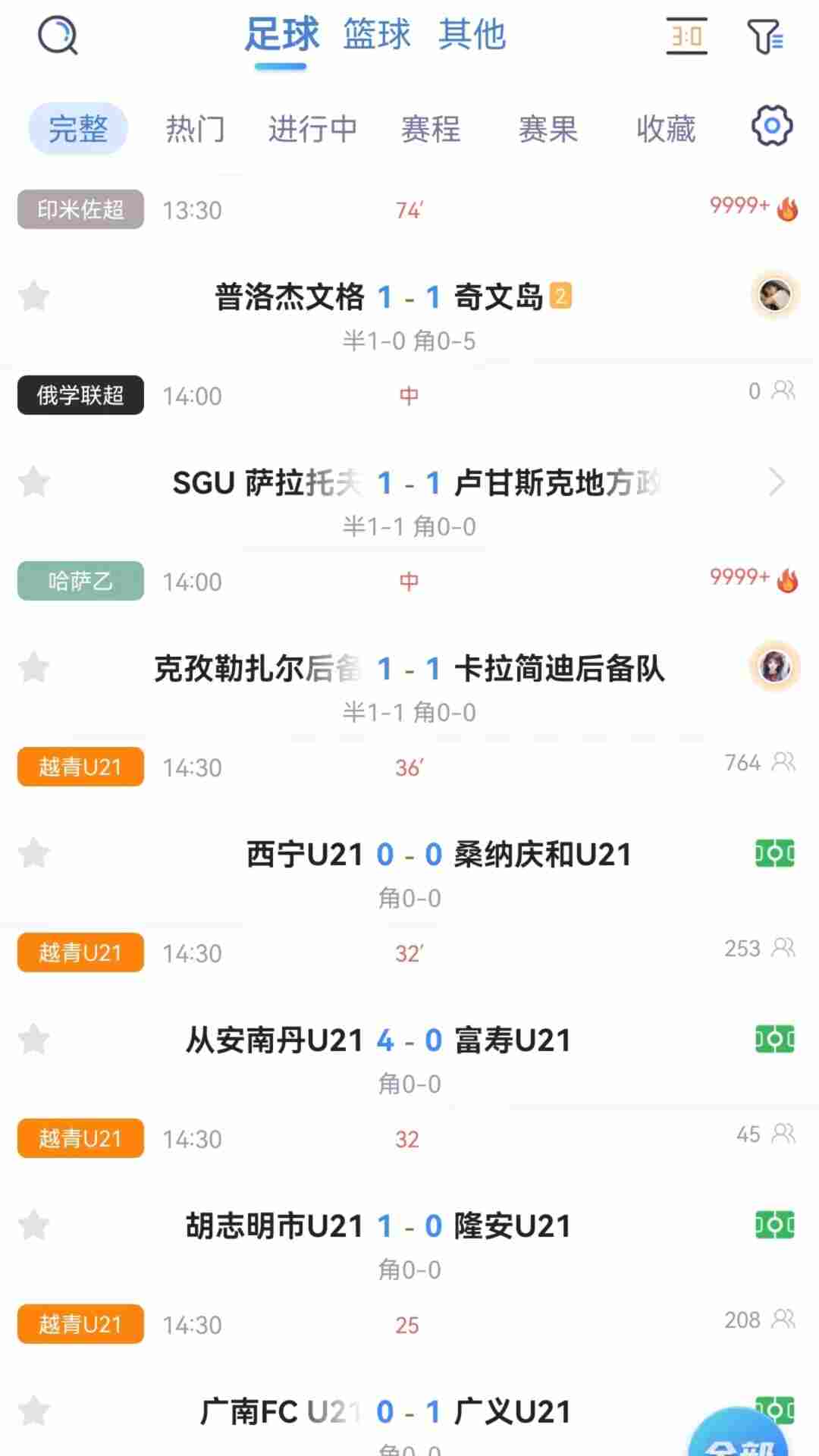Image resolution: width=819 pixels, height=1456 pixels.
Task: Select the 收藏 tab
Action: 665,129
